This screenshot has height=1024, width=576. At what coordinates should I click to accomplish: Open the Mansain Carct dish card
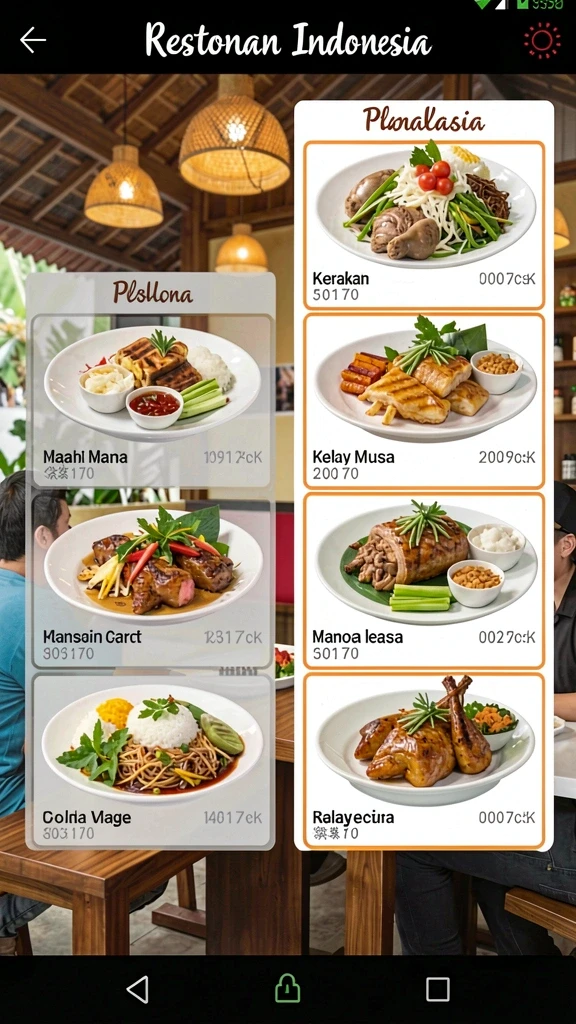152,580
